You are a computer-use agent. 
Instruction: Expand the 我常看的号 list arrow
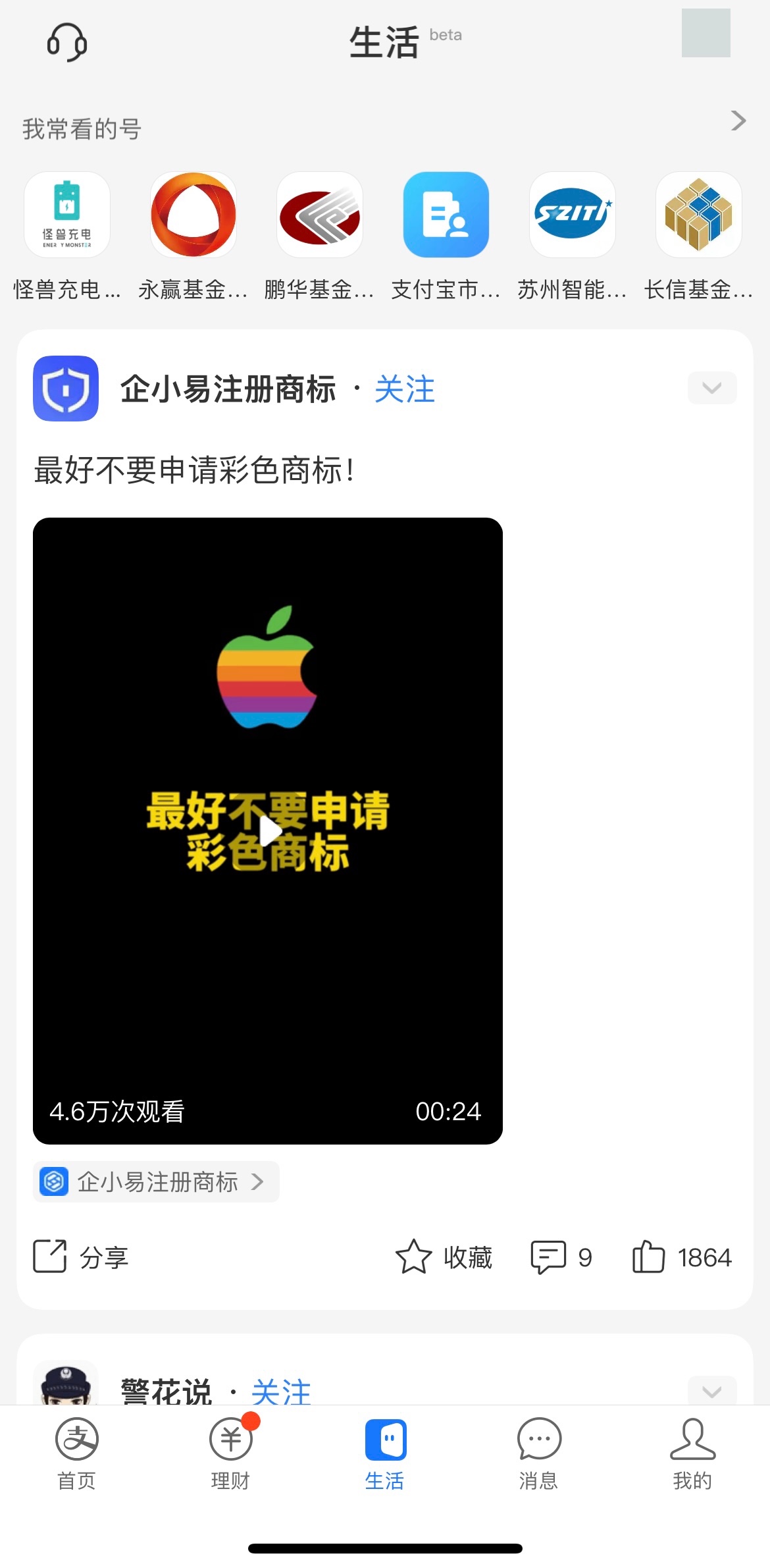coord(738,121)
